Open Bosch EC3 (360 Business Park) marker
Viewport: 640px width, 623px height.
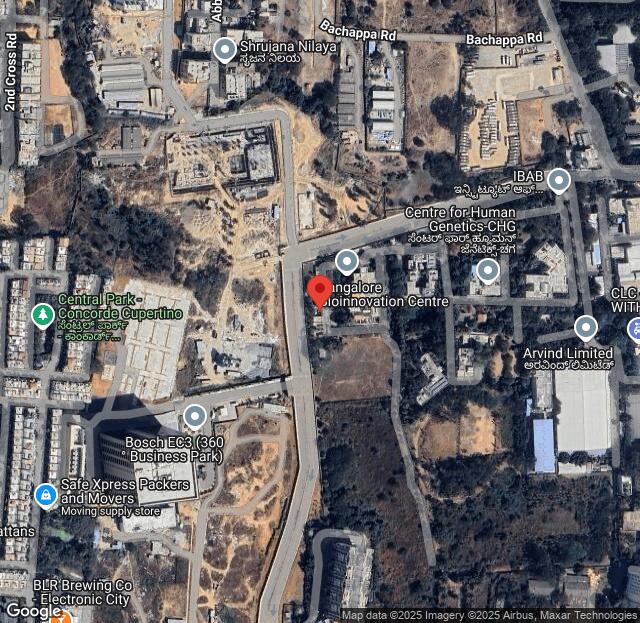(195, 415)
